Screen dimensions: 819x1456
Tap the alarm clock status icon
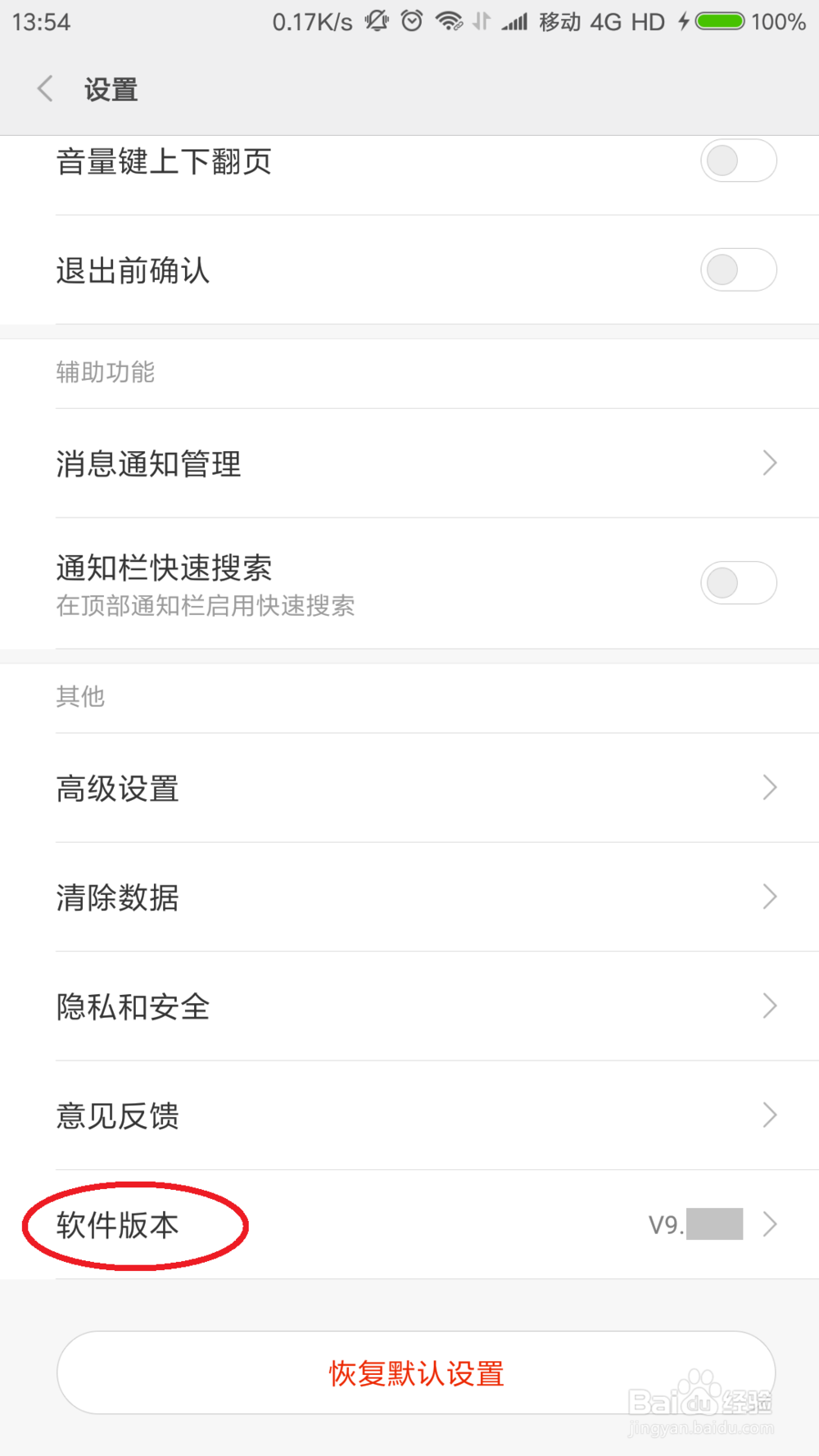411,22
